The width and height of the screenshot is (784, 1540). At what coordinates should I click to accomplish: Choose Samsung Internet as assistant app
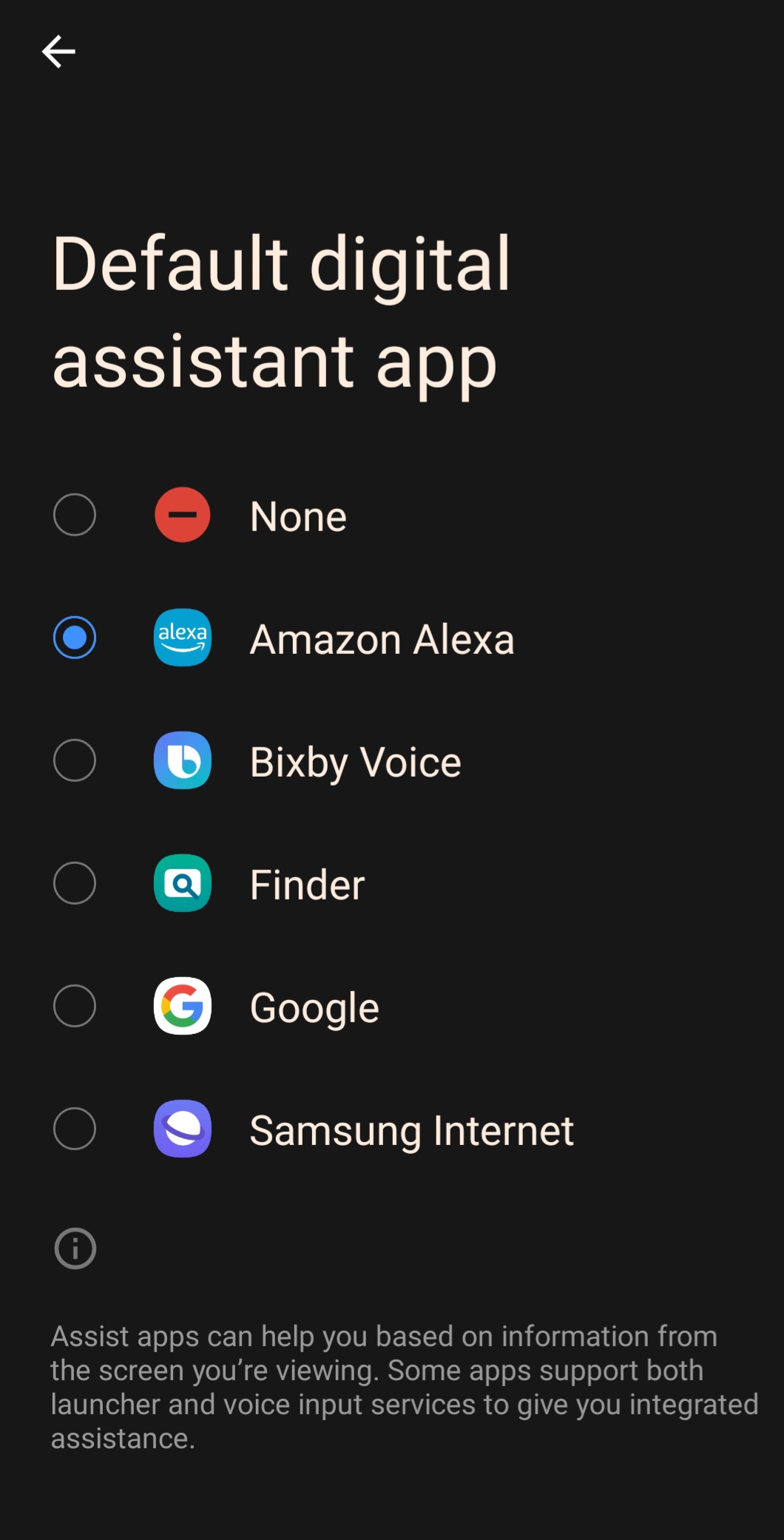[75, 1129]
